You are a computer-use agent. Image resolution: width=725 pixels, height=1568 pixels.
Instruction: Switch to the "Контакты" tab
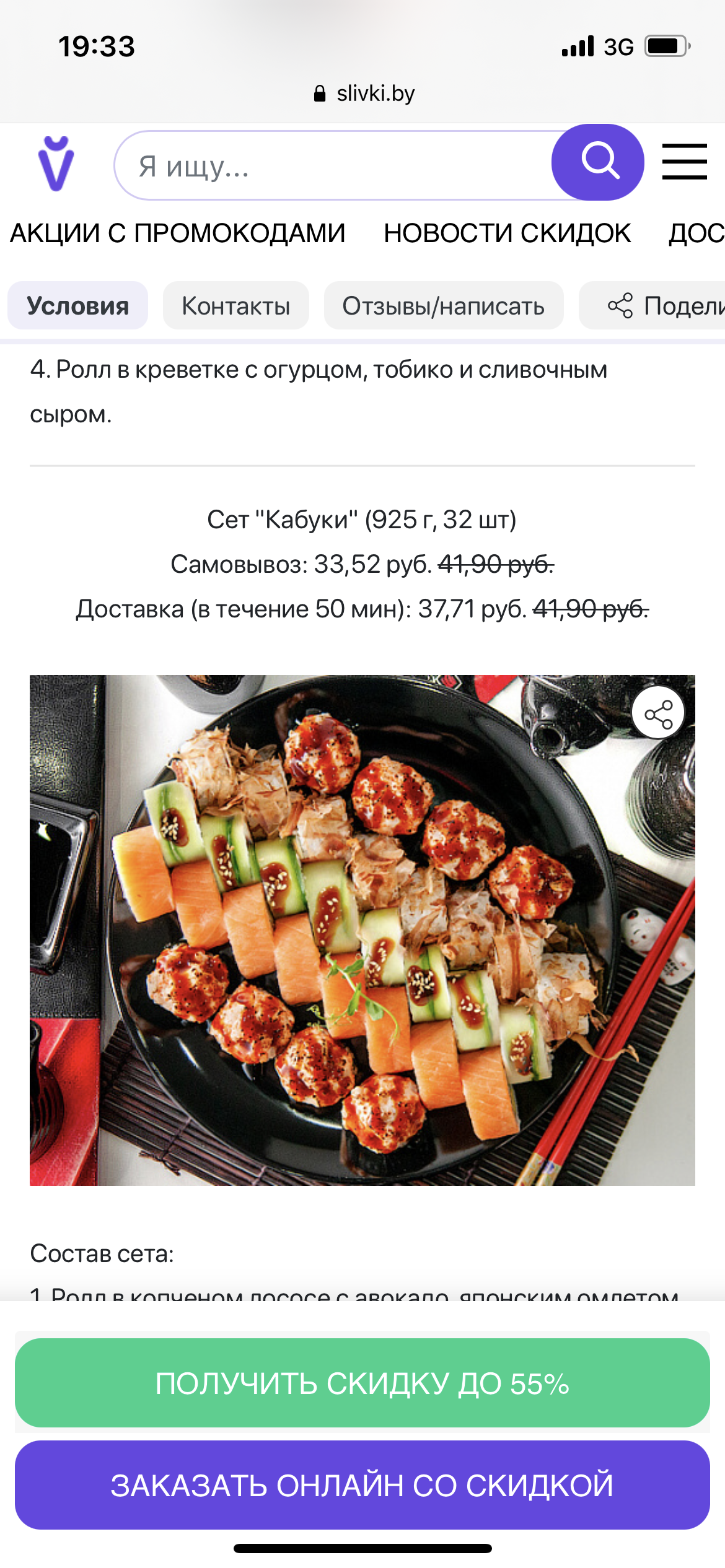click(235, 306)
